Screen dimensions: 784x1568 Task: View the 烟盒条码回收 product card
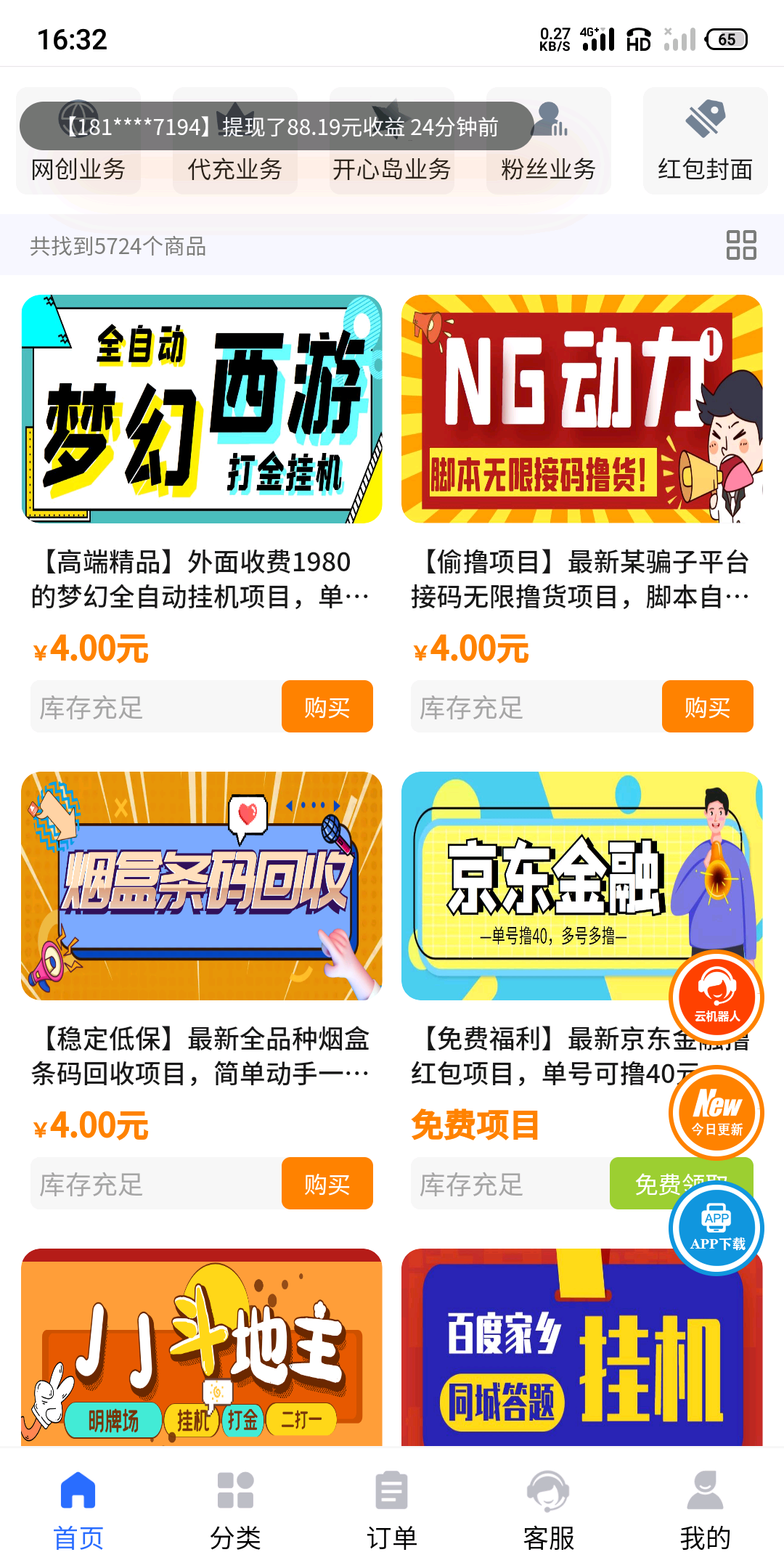(x=202, y=886)
